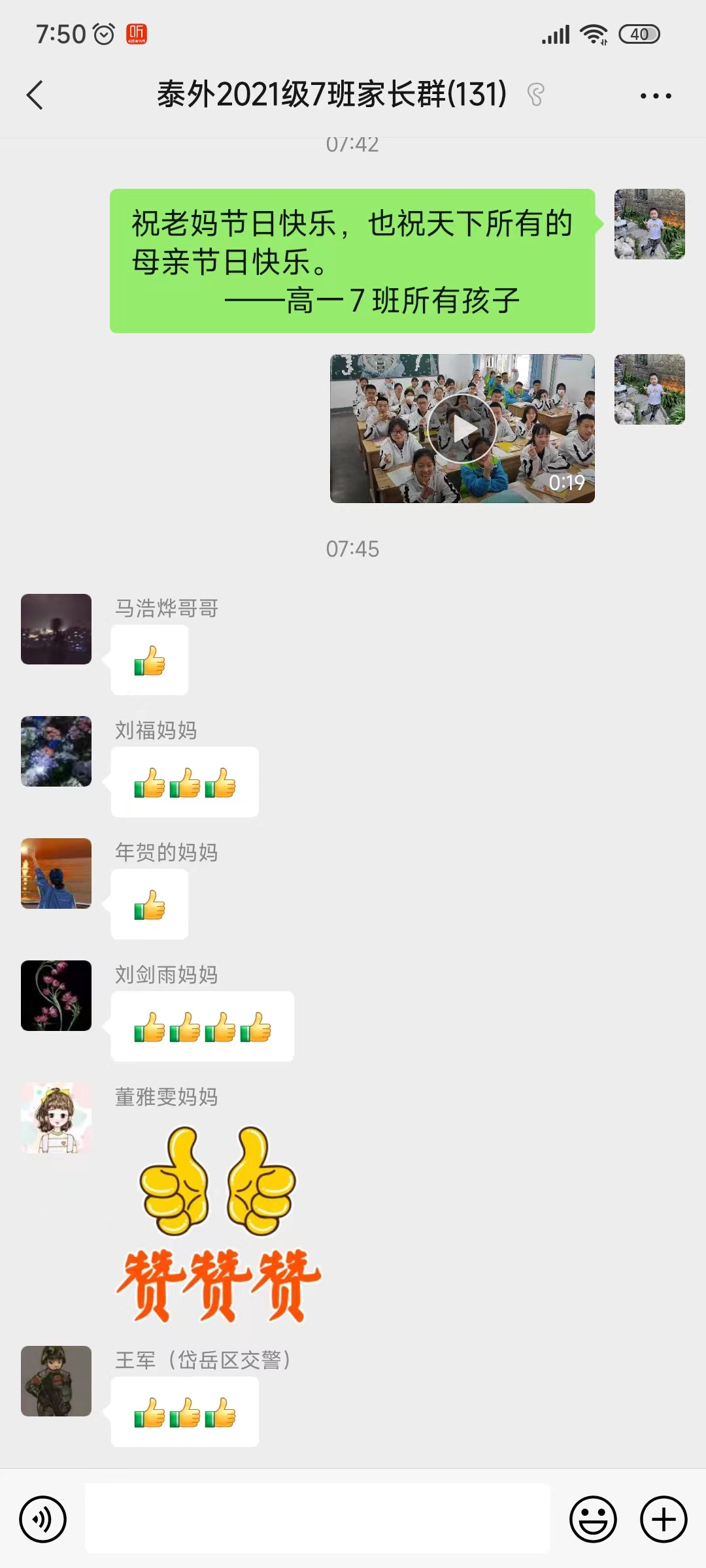Tap the message text field
706x1568 pixels.
(318, 1519)
